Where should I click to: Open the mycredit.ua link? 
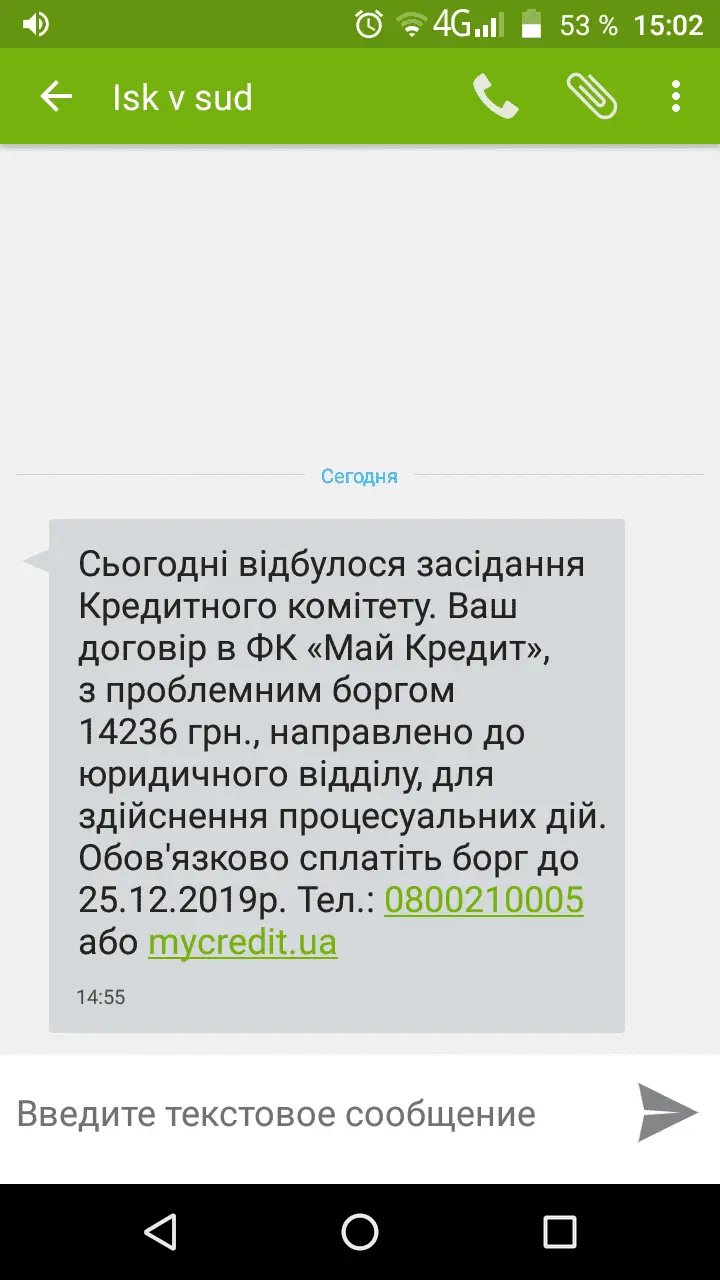pos(242,942)
